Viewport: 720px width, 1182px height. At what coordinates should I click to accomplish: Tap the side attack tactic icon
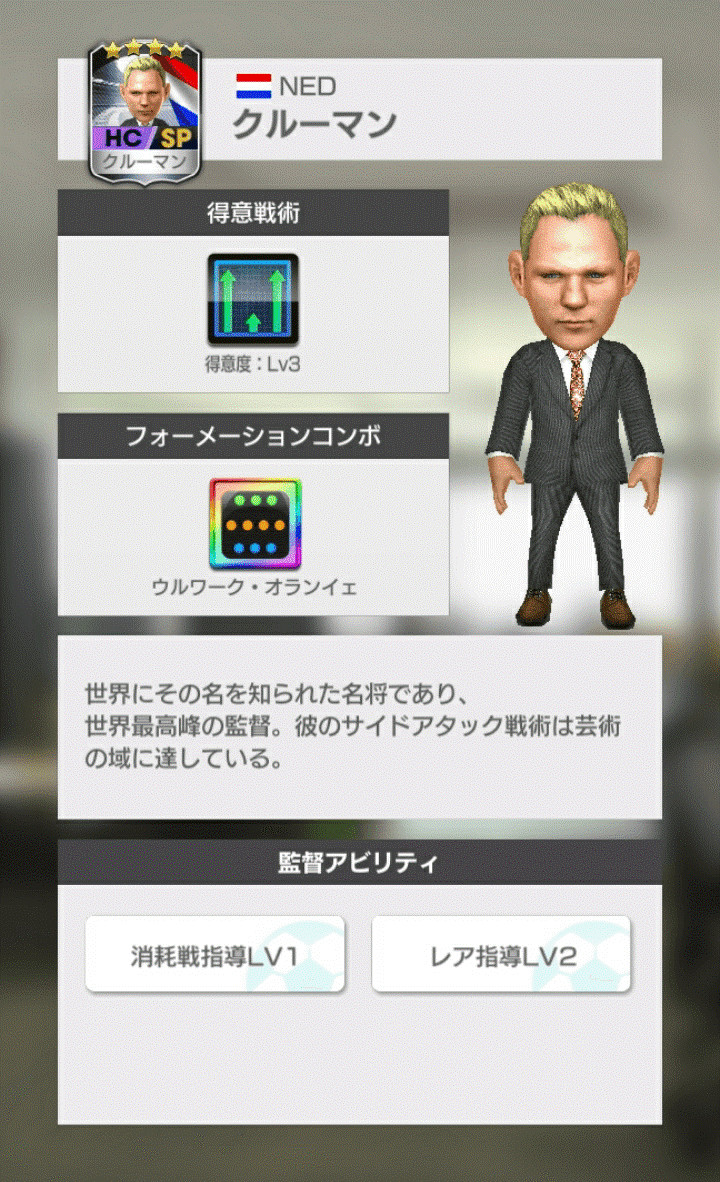coord(253,299)
